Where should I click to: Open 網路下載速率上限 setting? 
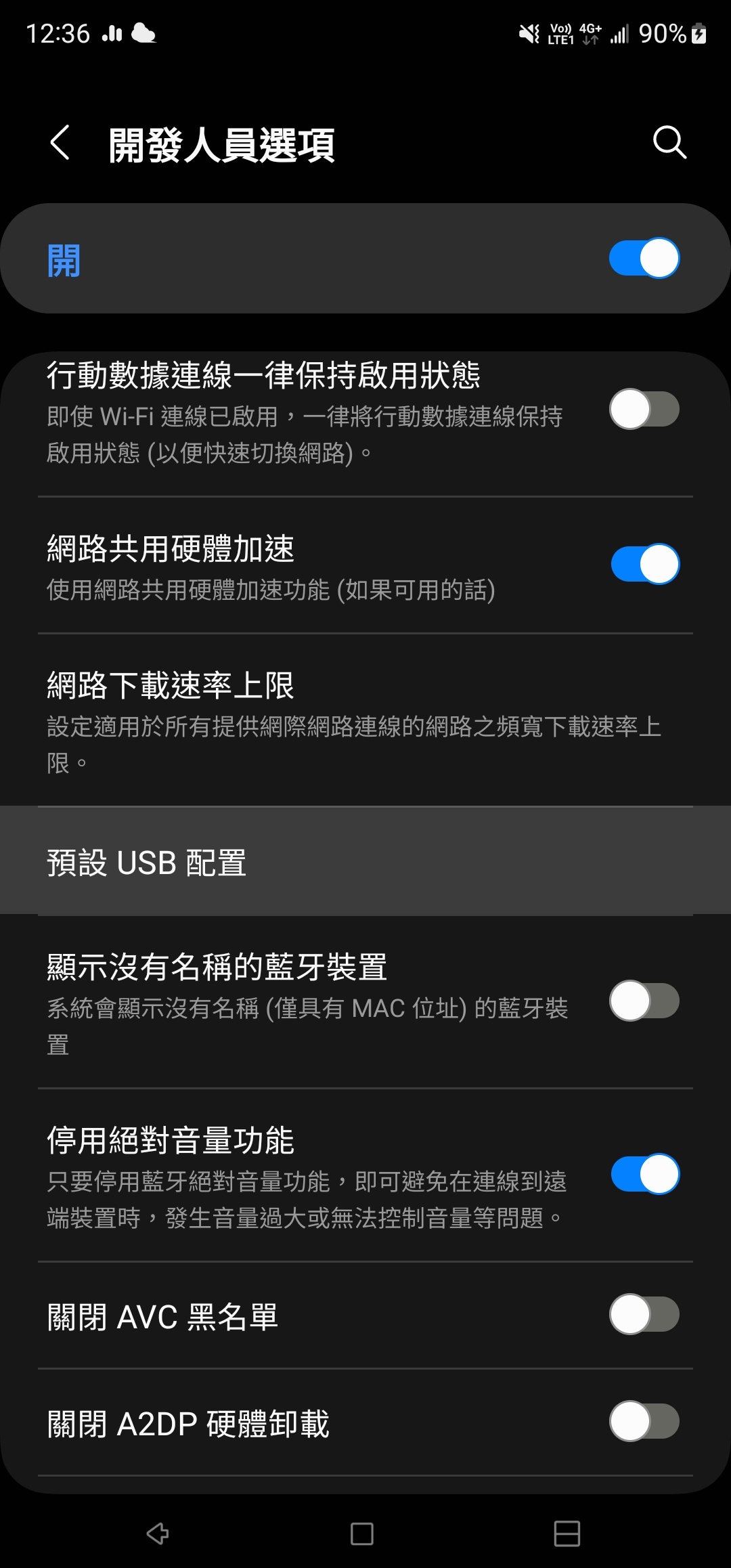[x=365, y=720]
